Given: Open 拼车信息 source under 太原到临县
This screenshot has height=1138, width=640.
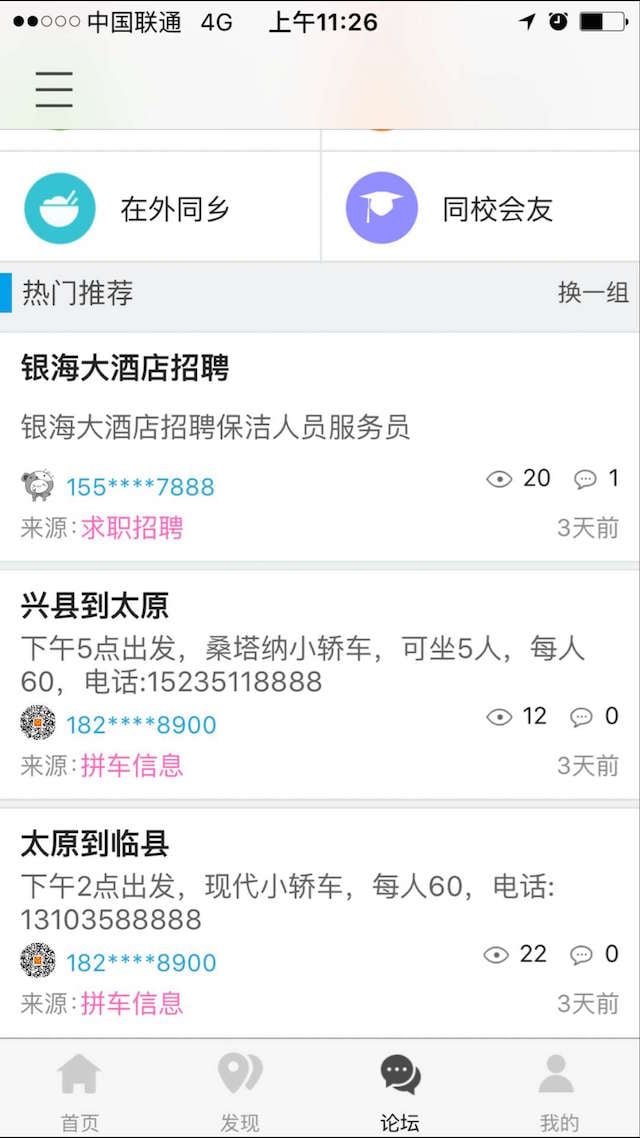Looking at the screenshot, I should click(x=132, y=1004).
